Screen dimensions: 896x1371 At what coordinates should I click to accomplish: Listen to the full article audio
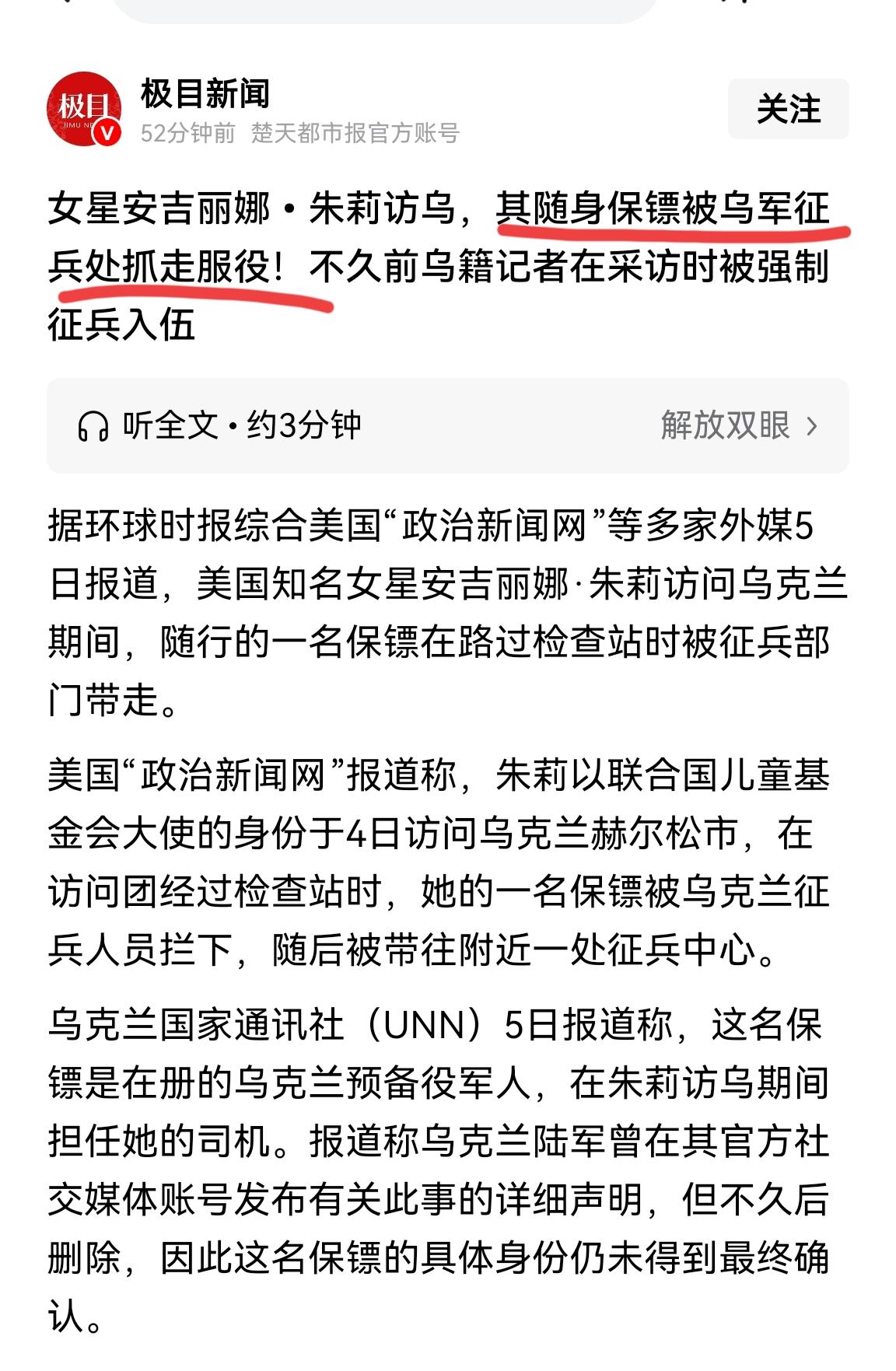[219, 425]
